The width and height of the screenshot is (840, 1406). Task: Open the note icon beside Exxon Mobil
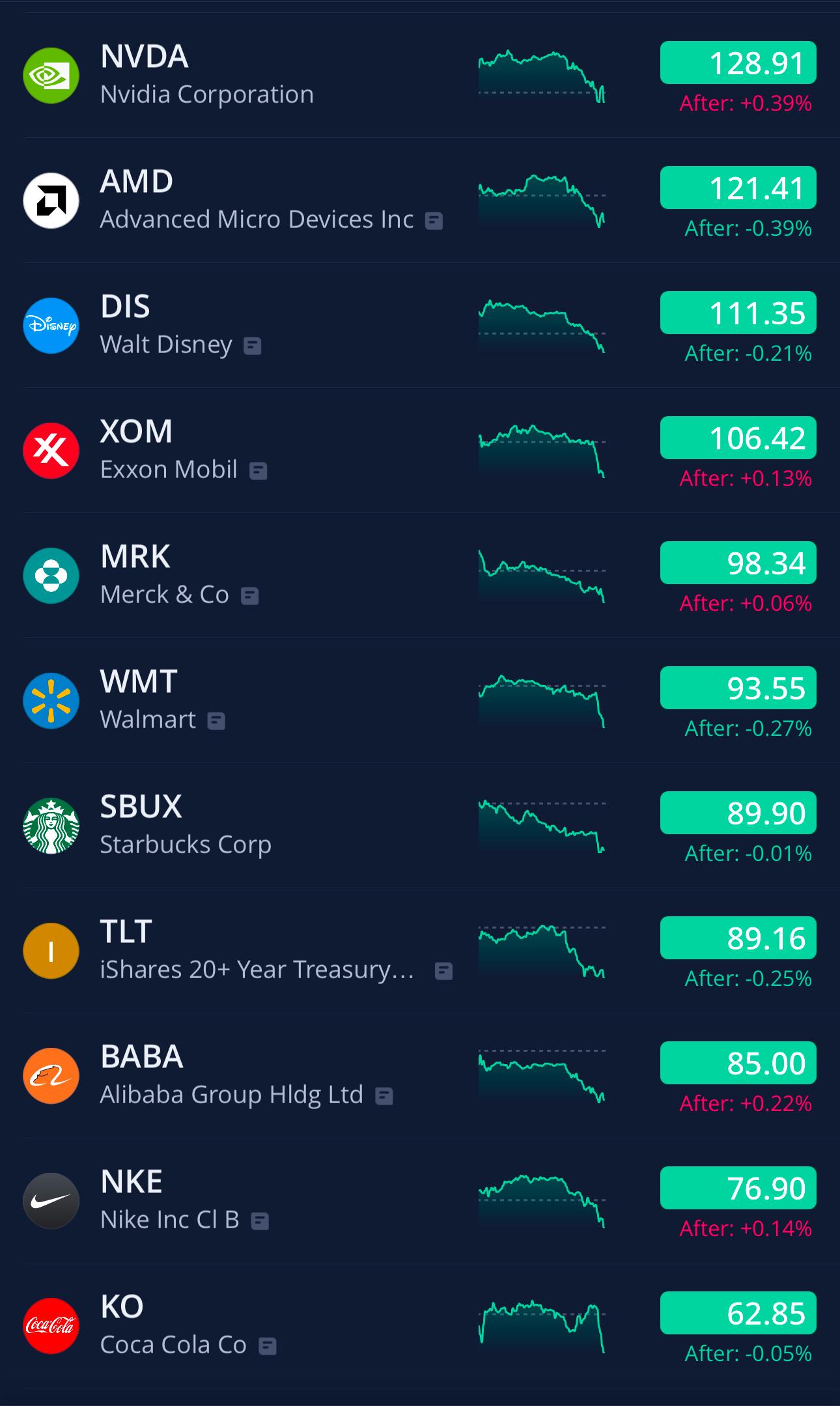pos(259,471)
